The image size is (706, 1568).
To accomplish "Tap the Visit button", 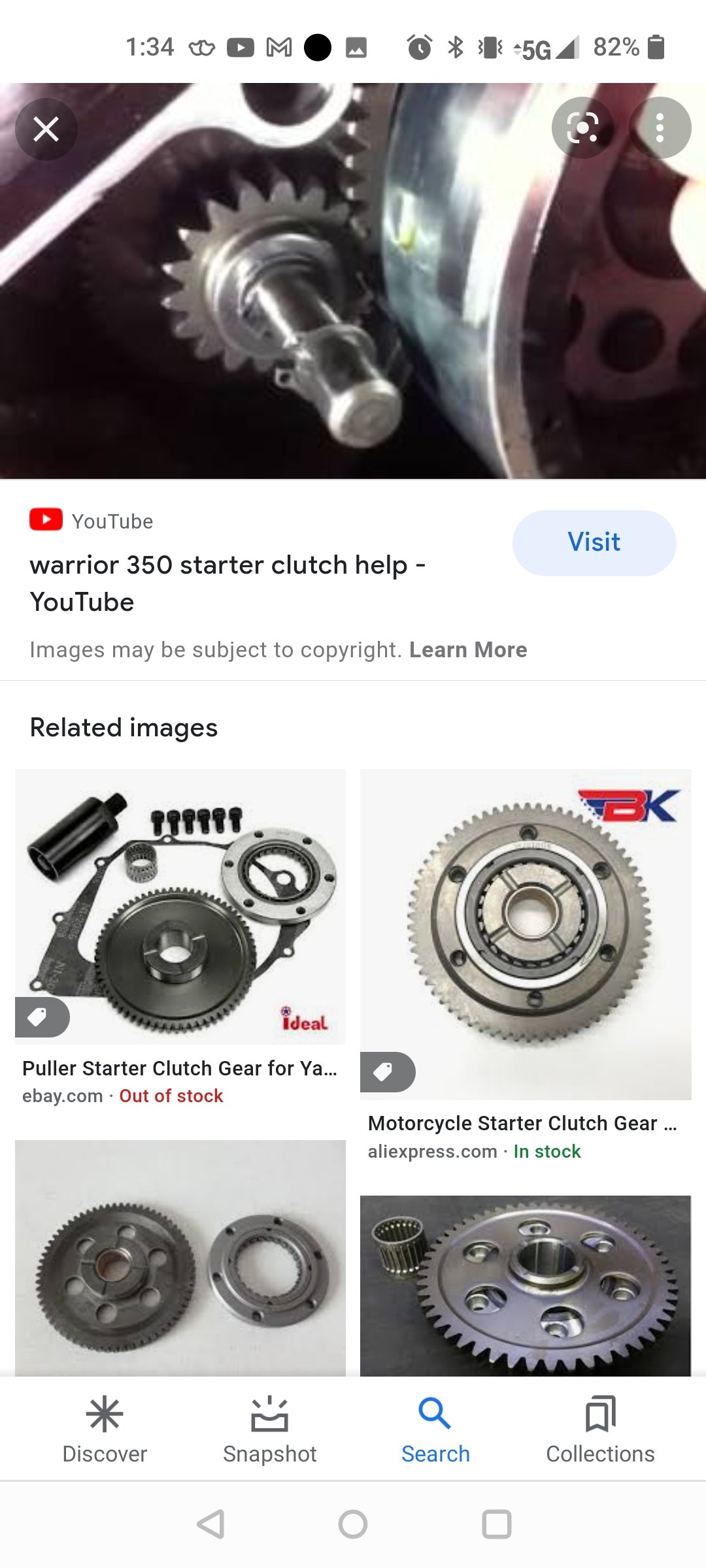I will (594, 542).
